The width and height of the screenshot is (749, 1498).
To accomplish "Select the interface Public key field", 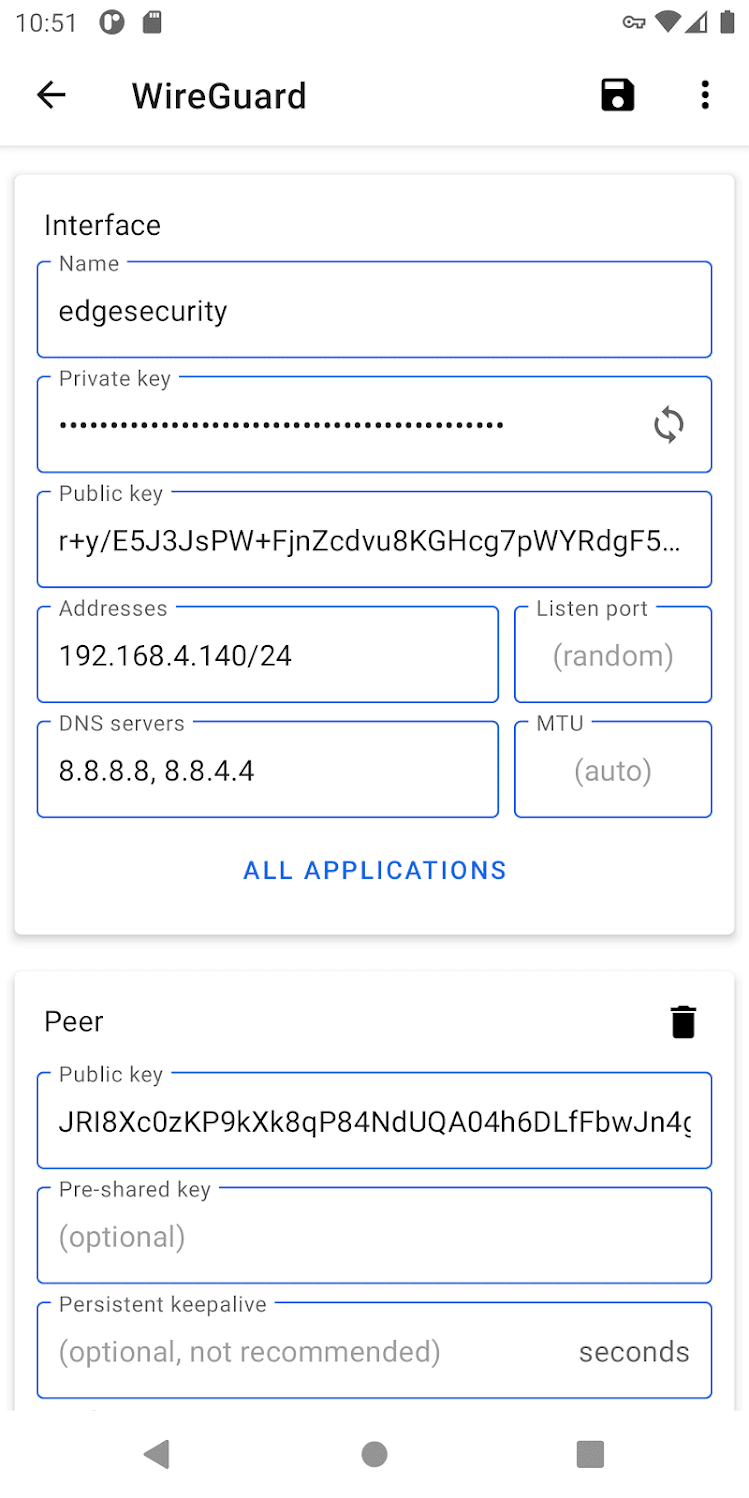I will pos(374,541).
